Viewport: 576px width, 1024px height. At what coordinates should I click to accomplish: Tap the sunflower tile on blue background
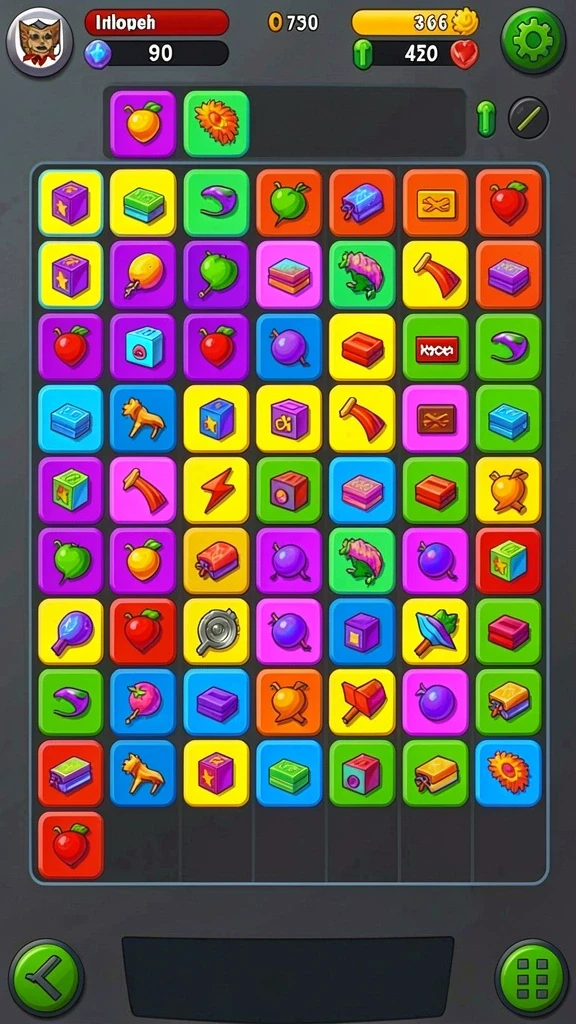pyautogui.click(x=508, y=773)
